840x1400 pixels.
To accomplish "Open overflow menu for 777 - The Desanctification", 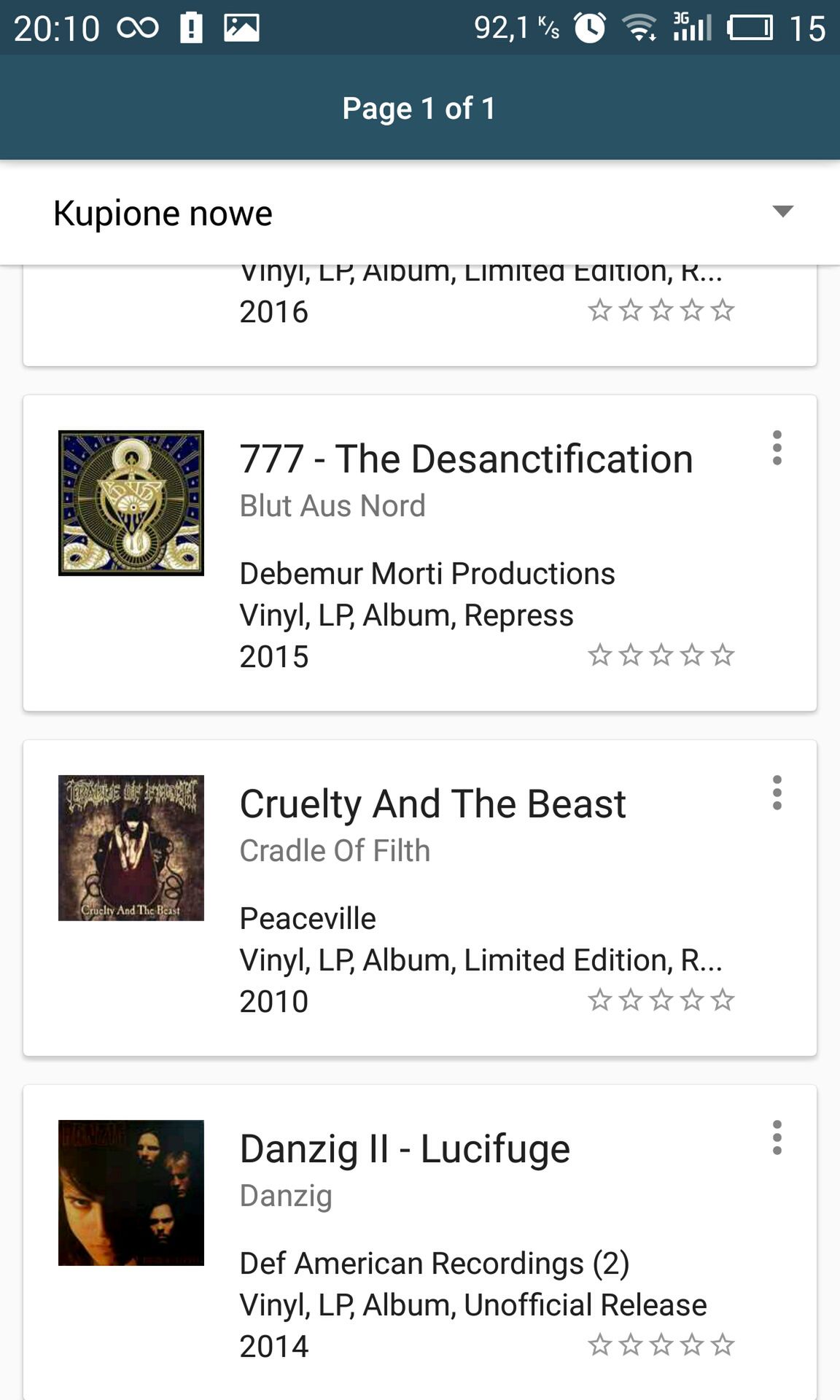I will point(777,448).
